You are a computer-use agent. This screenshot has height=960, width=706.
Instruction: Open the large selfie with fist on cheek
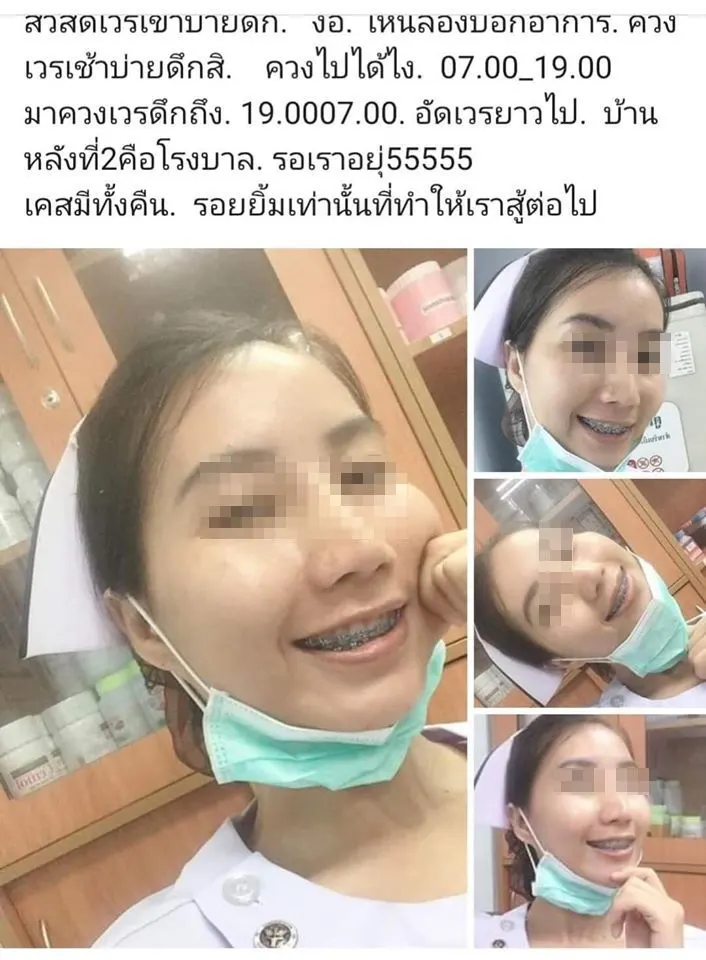234,598
